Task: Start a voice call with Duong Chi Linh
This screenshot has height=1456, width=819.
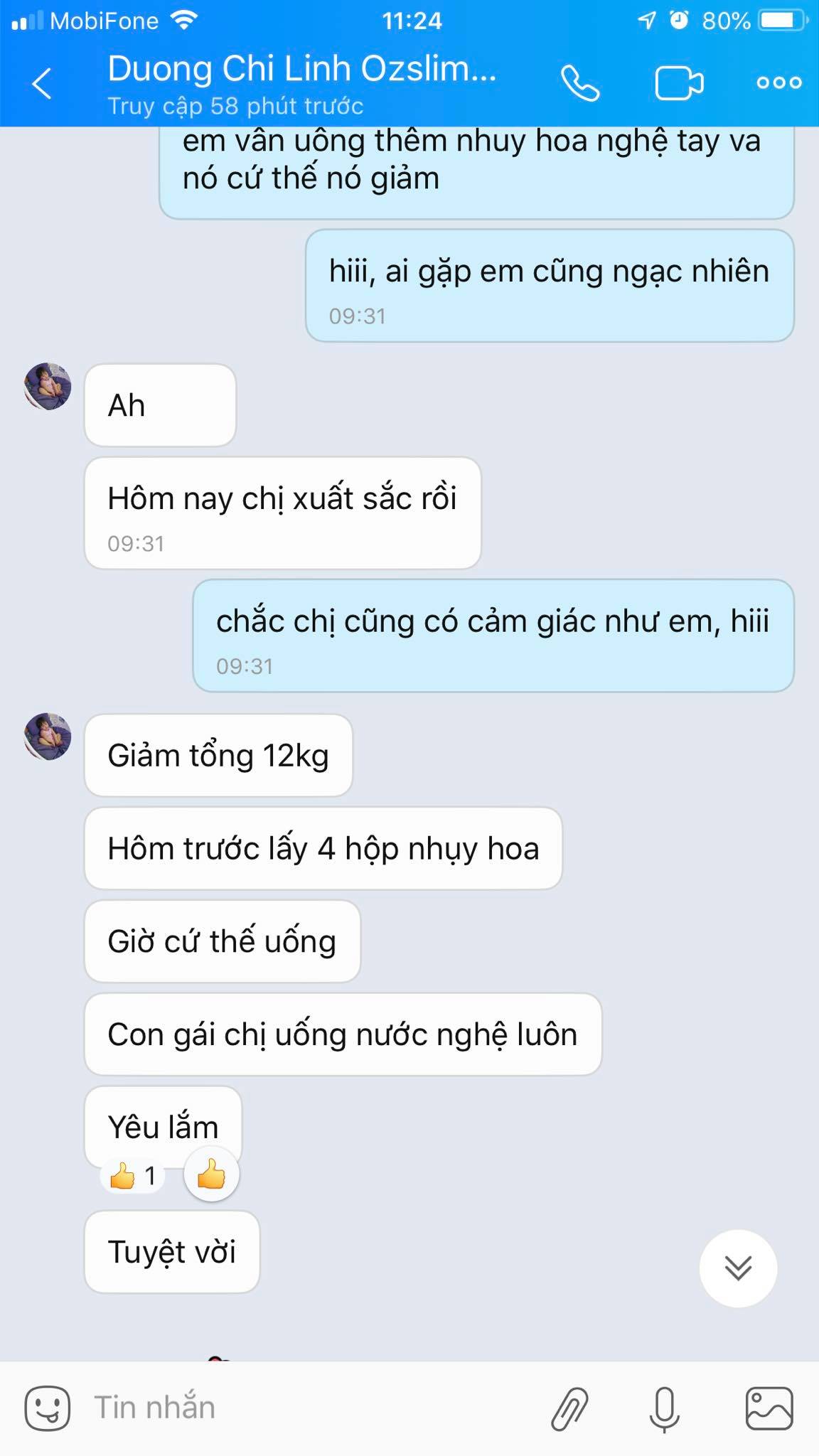Action: point(580,84)
